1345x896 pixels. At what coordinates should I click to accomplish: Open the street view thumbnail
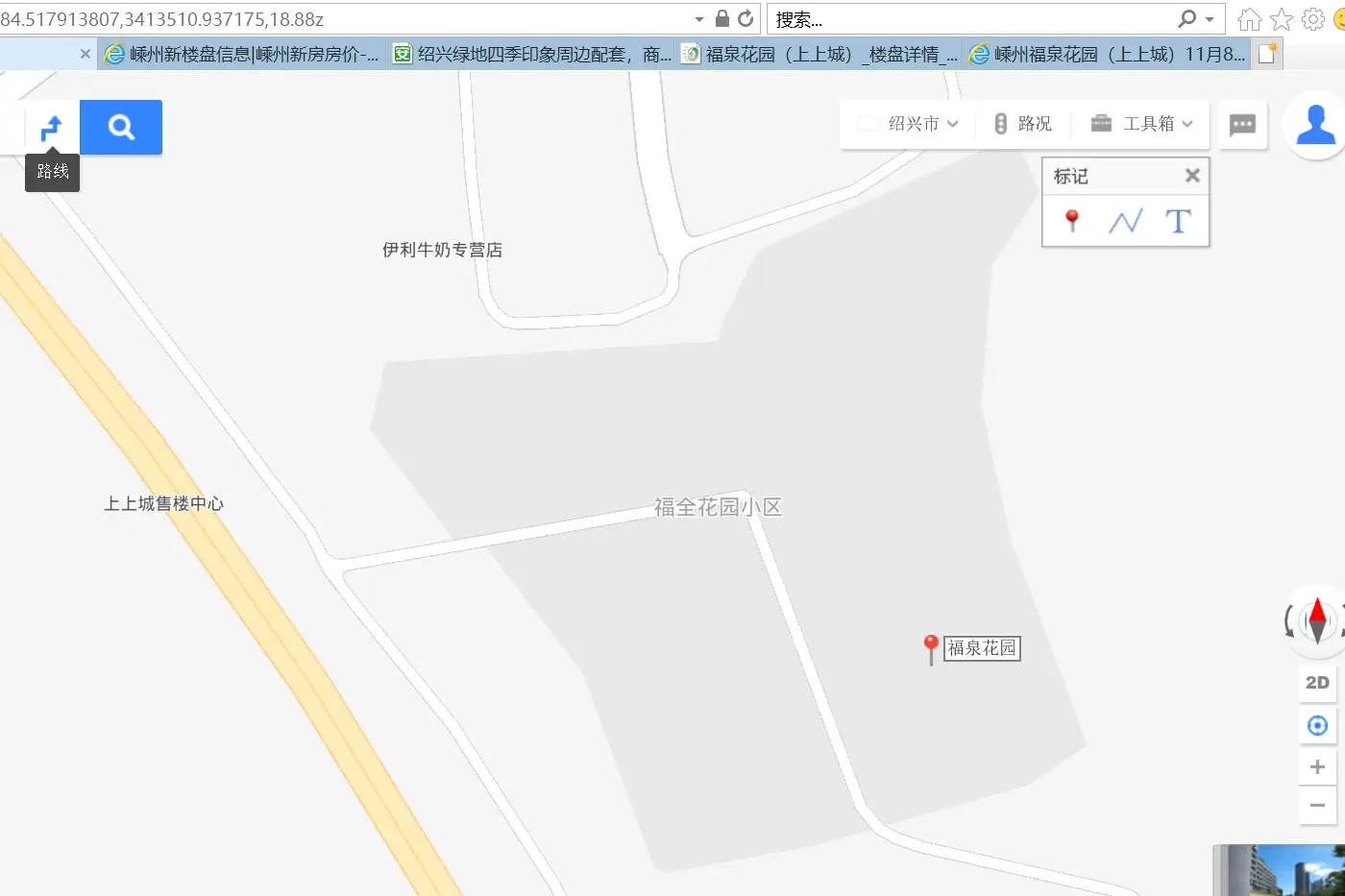(1283, 871)
